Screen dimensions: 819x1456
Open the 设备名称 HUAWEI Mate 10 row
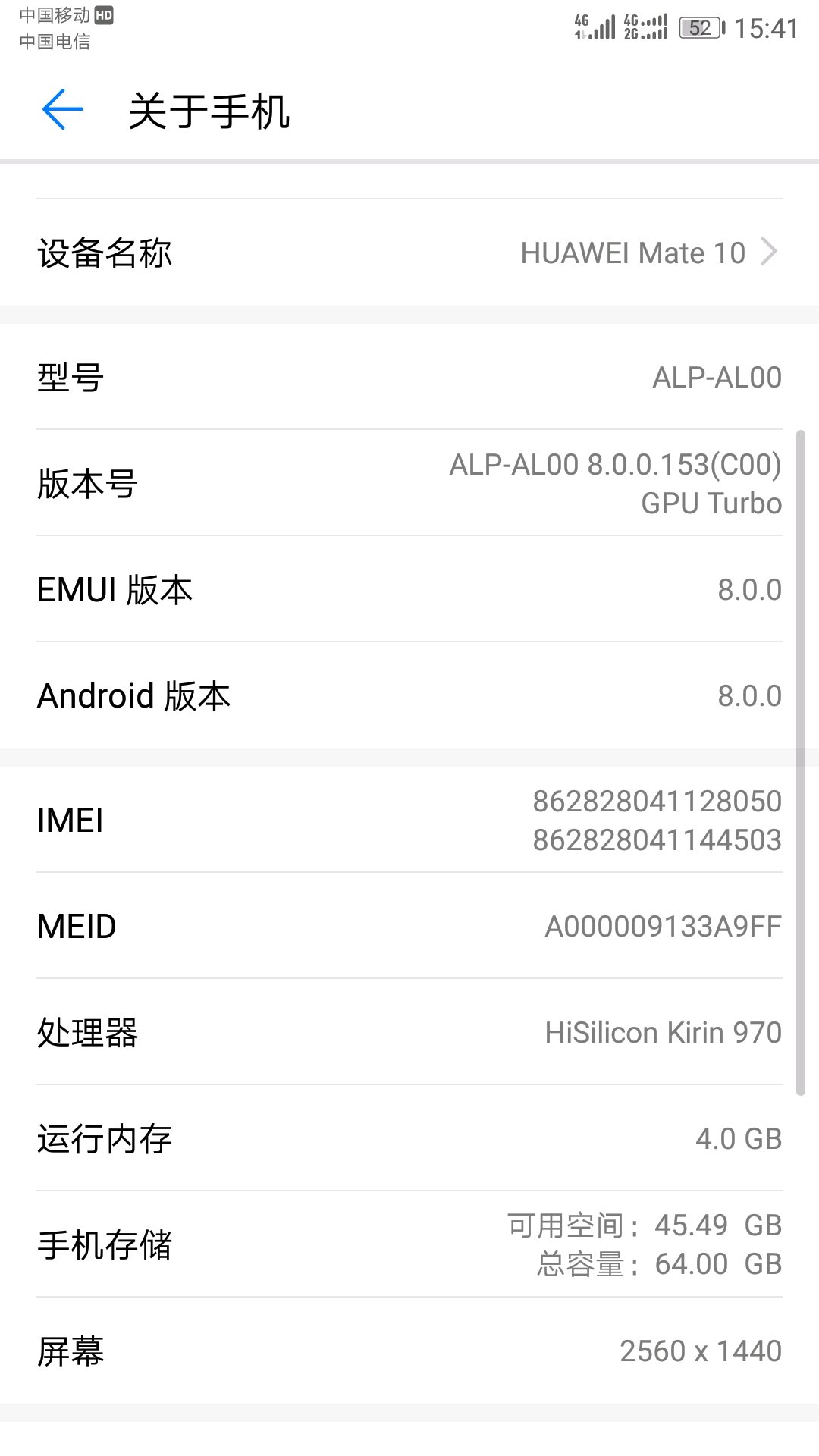click(409, 253)
